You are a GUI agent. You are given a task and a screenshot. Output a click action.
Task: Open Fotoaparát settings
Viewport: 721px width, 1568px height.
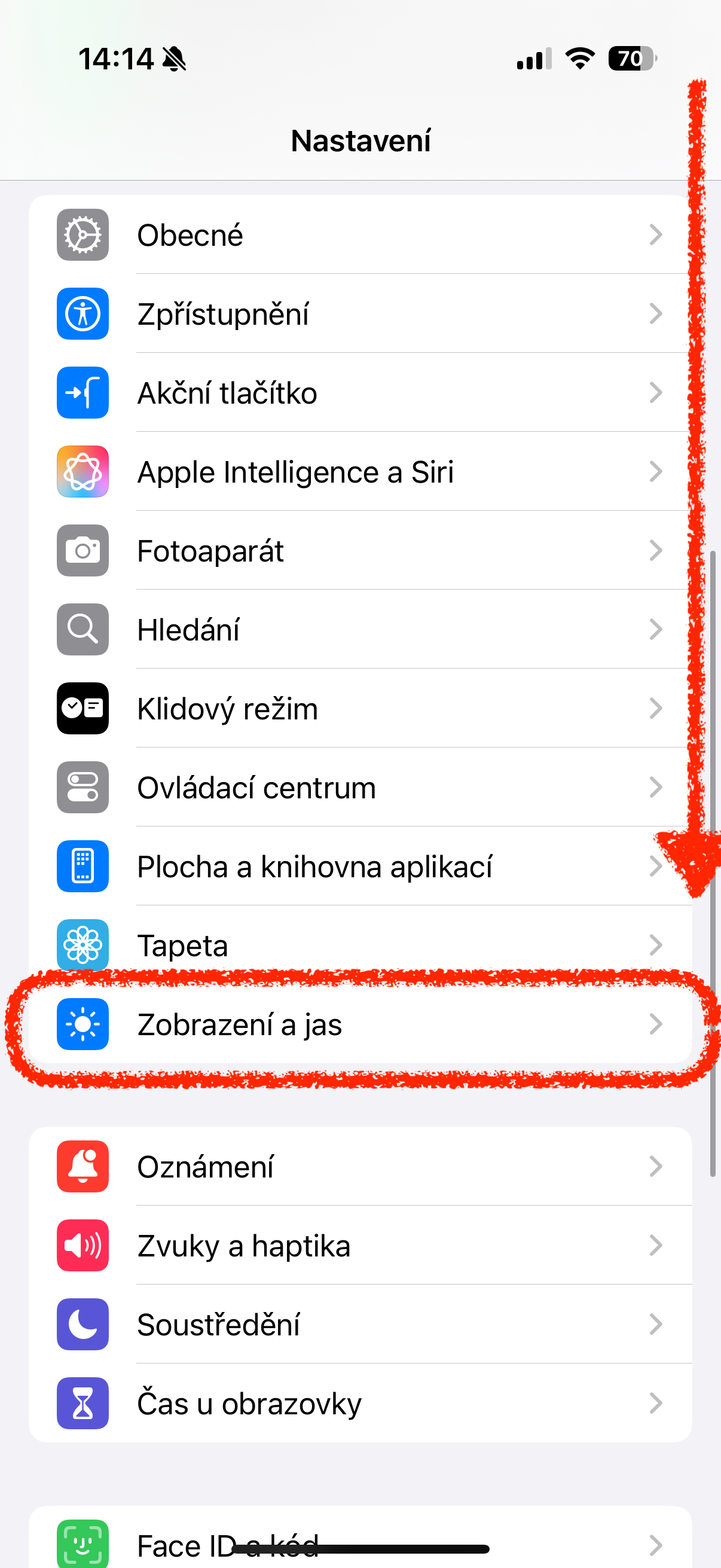tap(359, 551)
